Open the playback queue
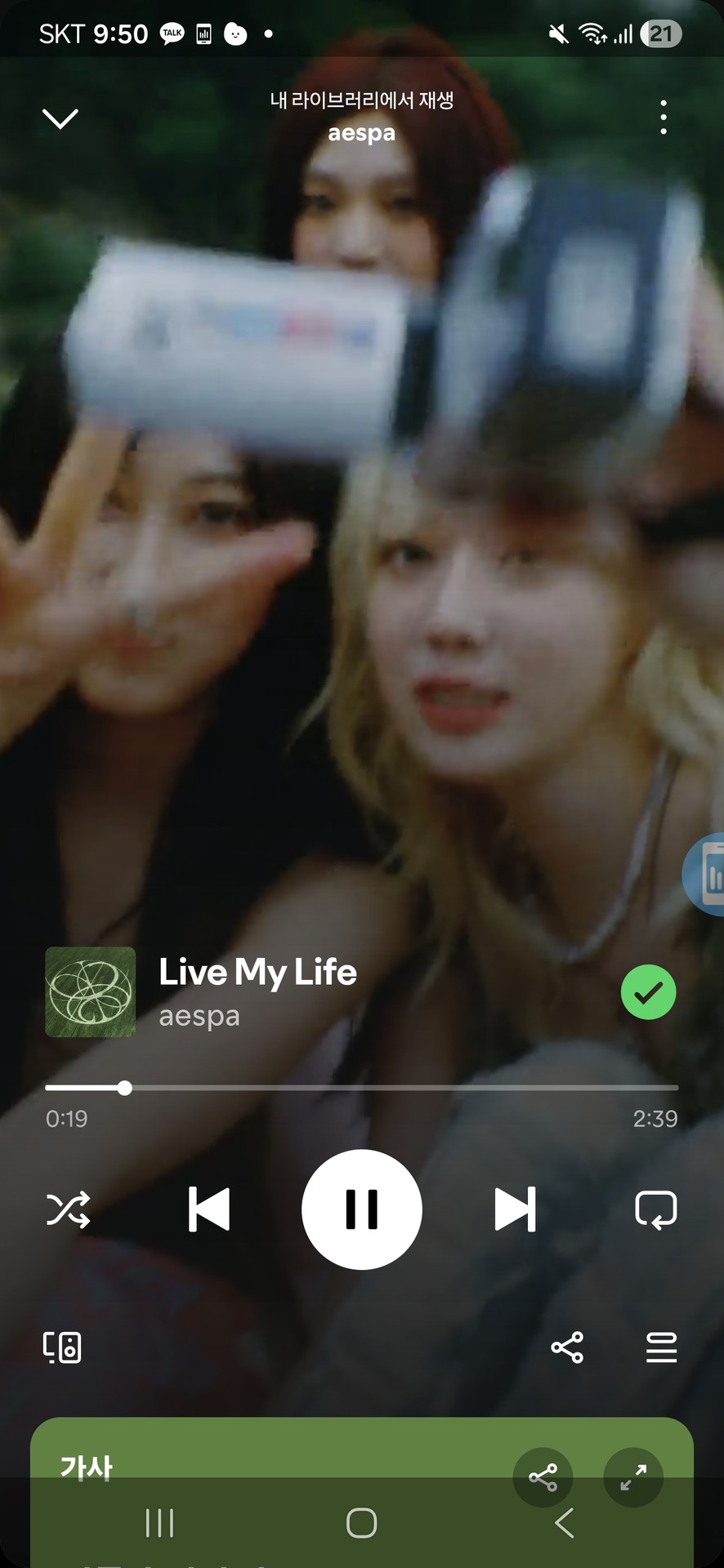The height and width of the screenshot is (1568, 724). coord(661,1347)
